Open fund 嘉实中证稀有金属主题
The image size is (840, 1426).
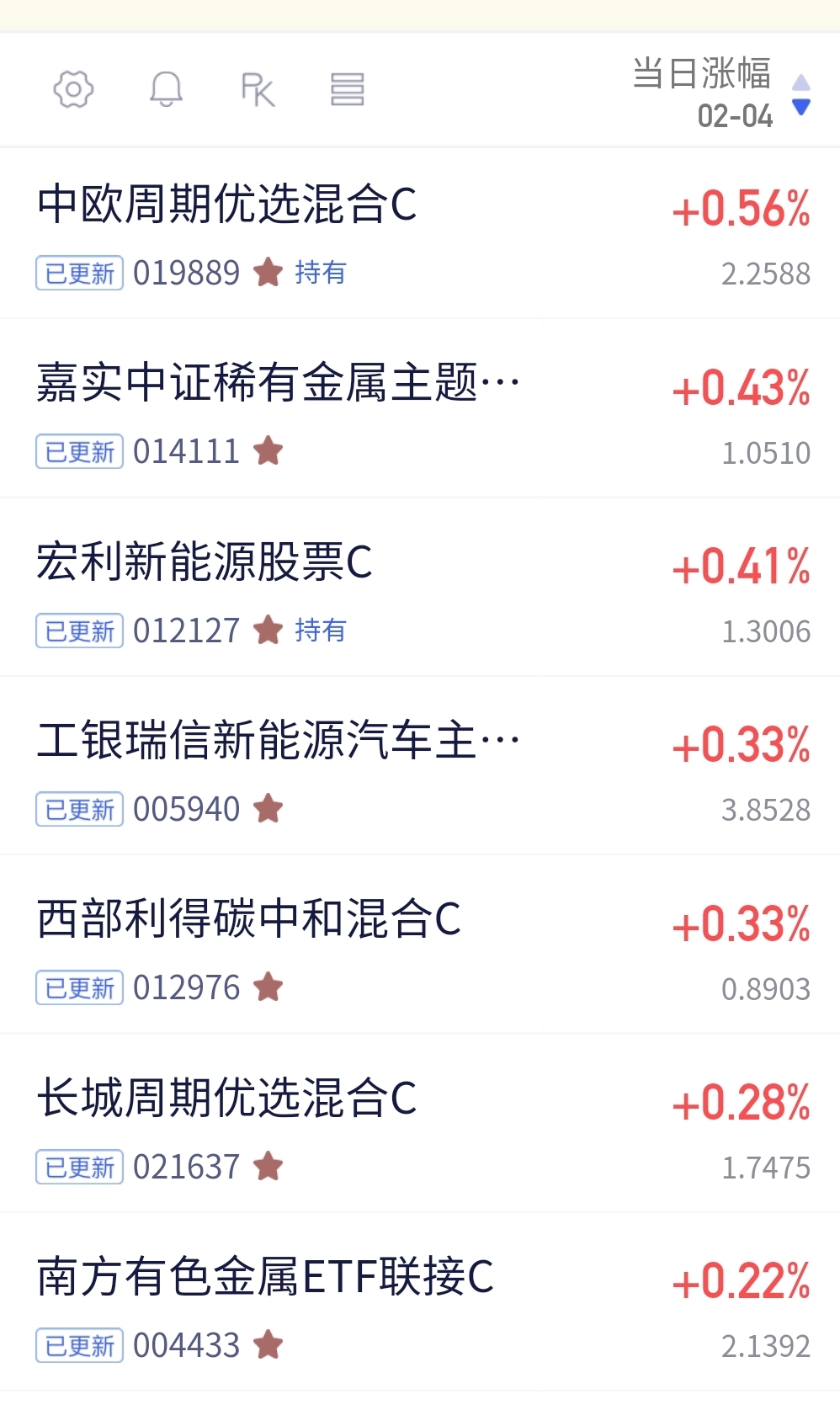pyautogui.click(x=278, y=383)
